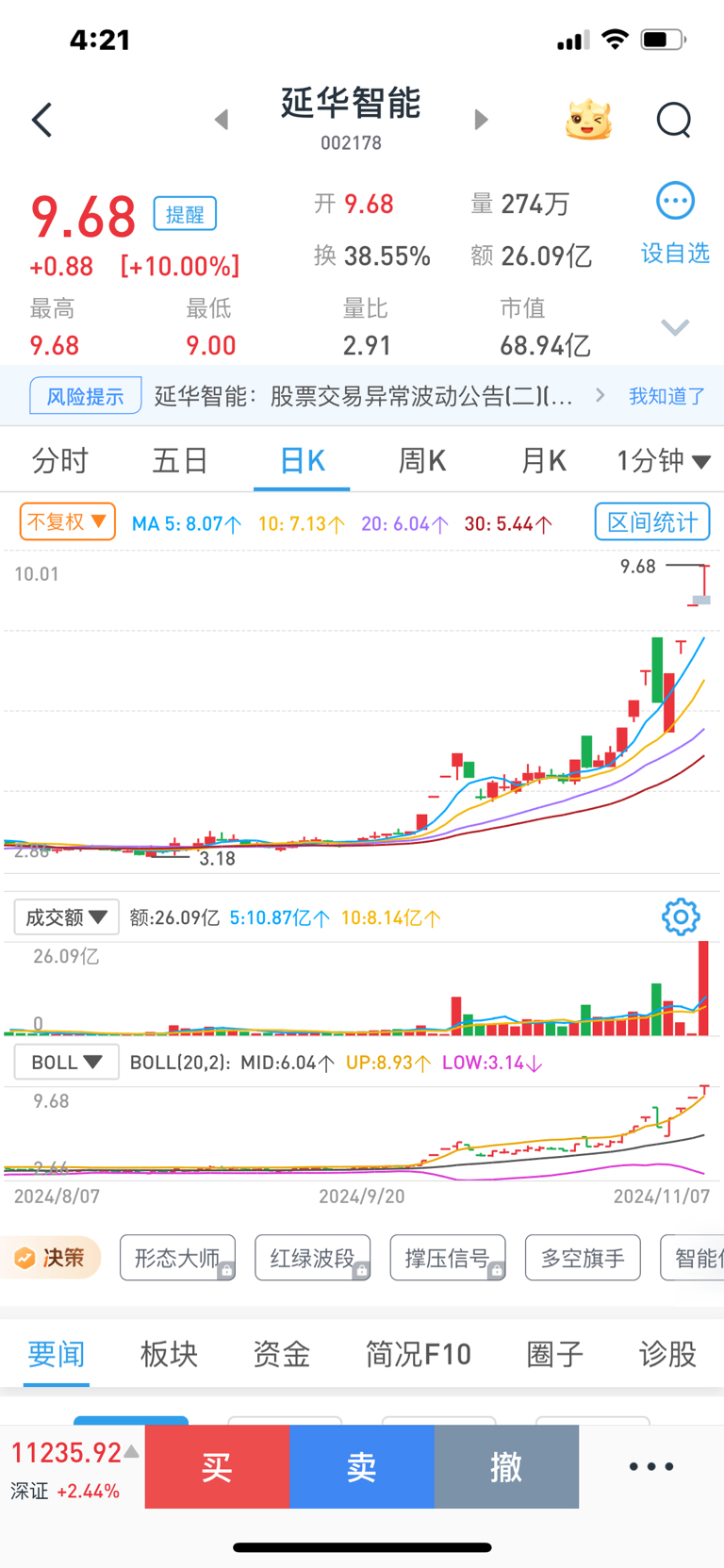
Task: Enable price alert via 提醒 toggle
Action: pyautogui.click(x=185, y=213)
